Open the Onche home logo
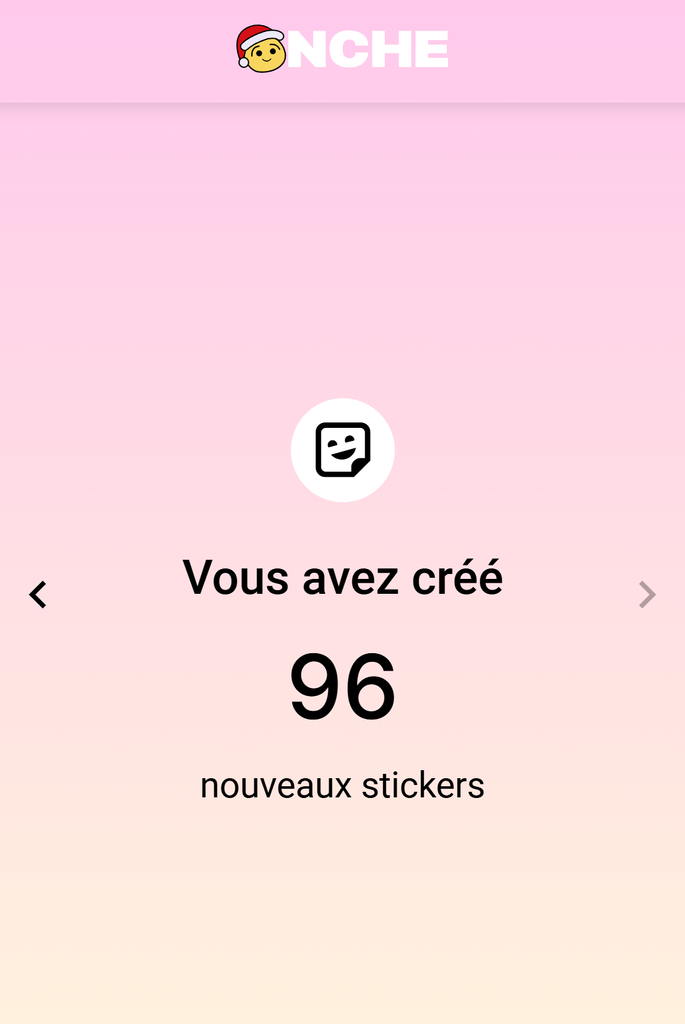The height and width of the screenshot is (1024, 685). 342,49
